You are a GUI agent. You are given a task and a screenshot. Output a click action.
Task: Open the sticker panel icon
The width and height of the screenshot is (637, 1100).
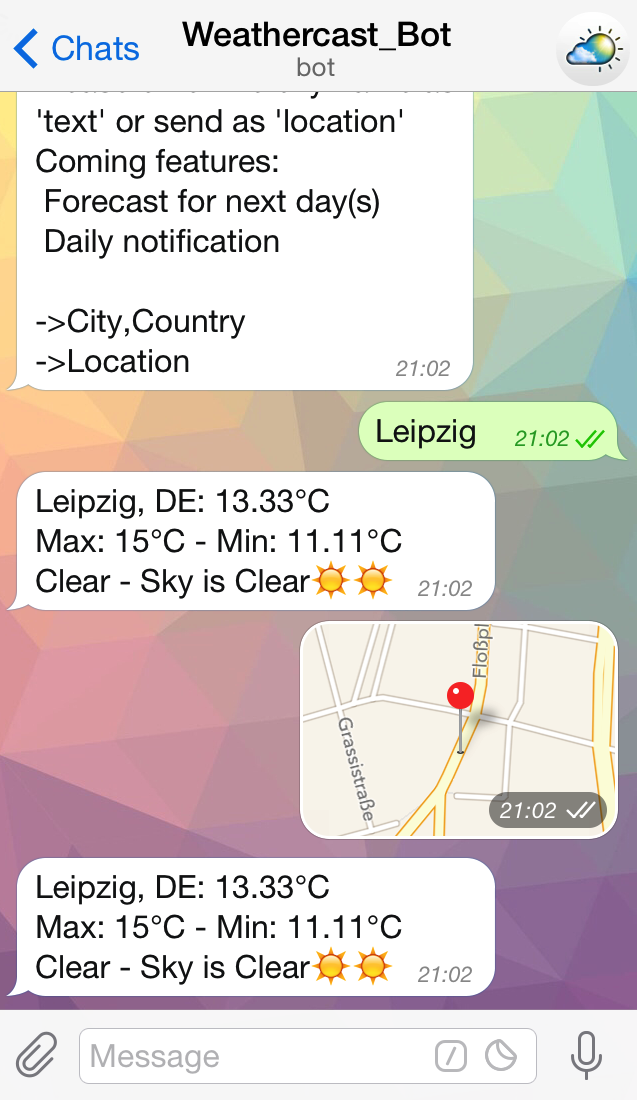point(501,1055)
